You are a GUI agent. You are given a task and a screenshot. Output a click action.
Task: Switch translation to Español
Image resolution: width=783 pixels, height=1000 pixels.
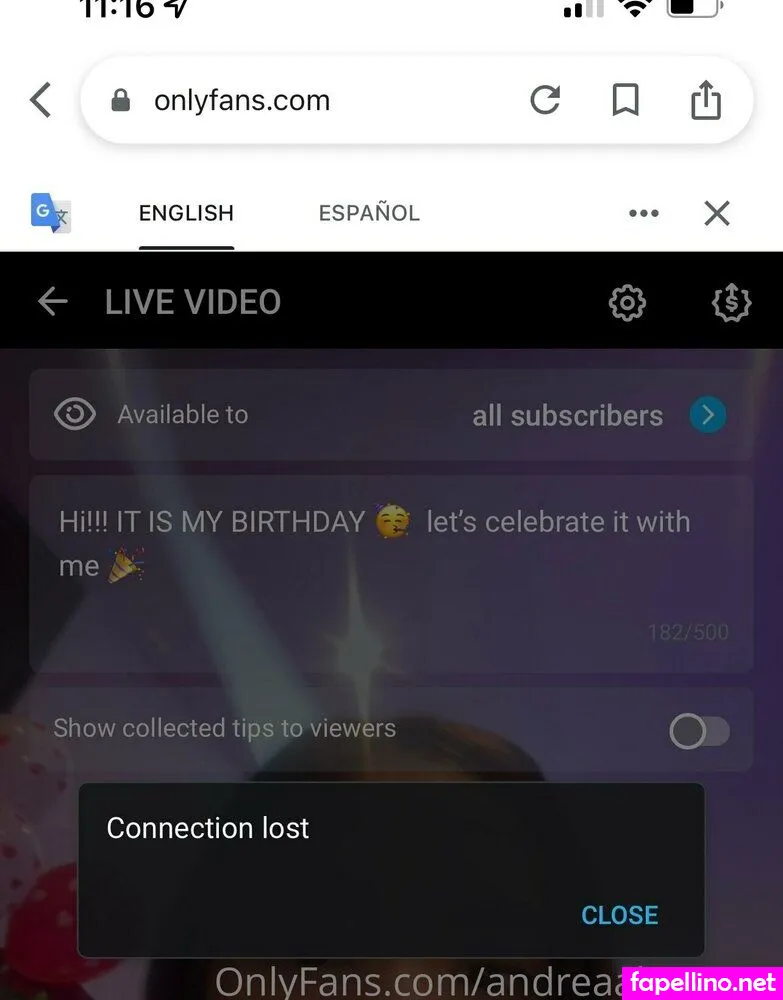[x=369, y=213]
